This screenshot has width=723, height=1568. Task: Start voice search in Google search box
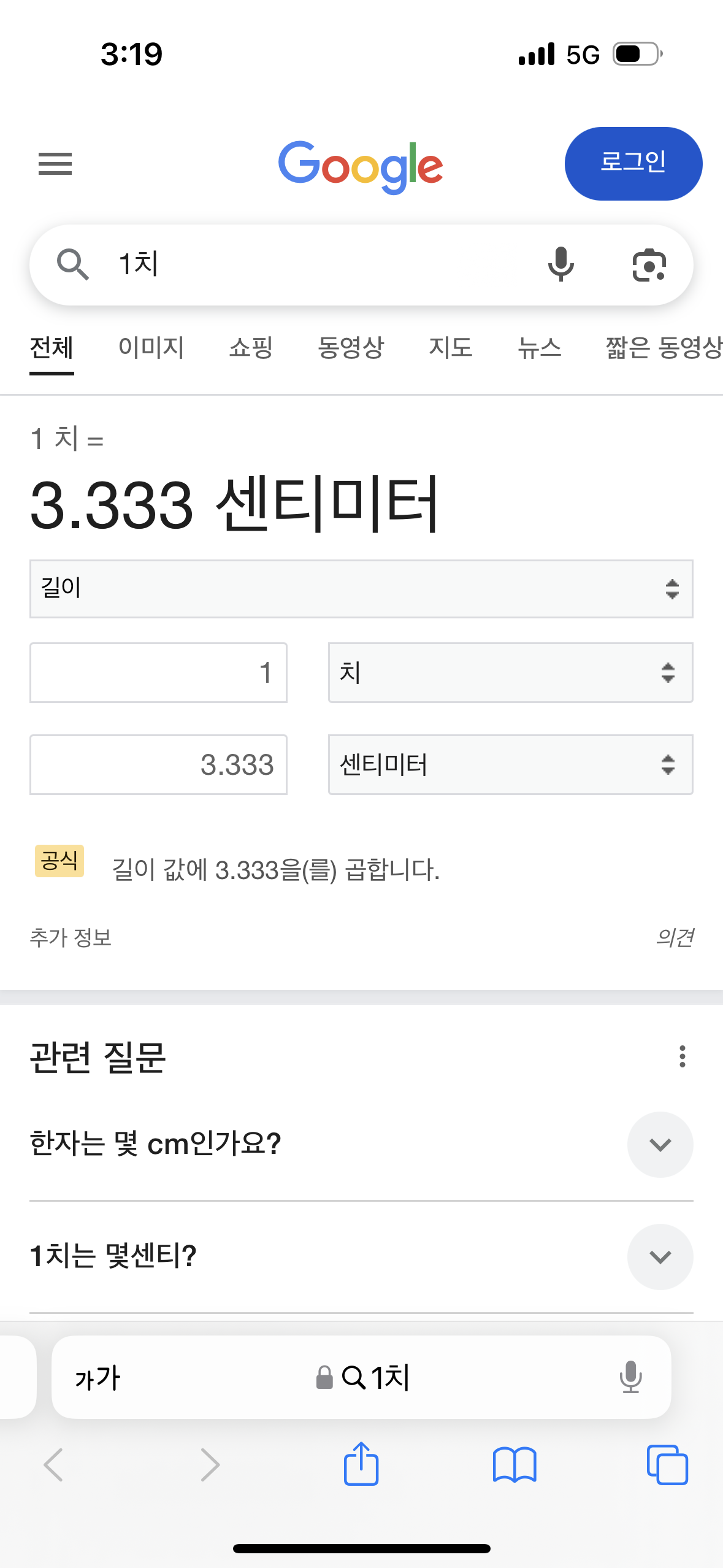coord(560,264)
